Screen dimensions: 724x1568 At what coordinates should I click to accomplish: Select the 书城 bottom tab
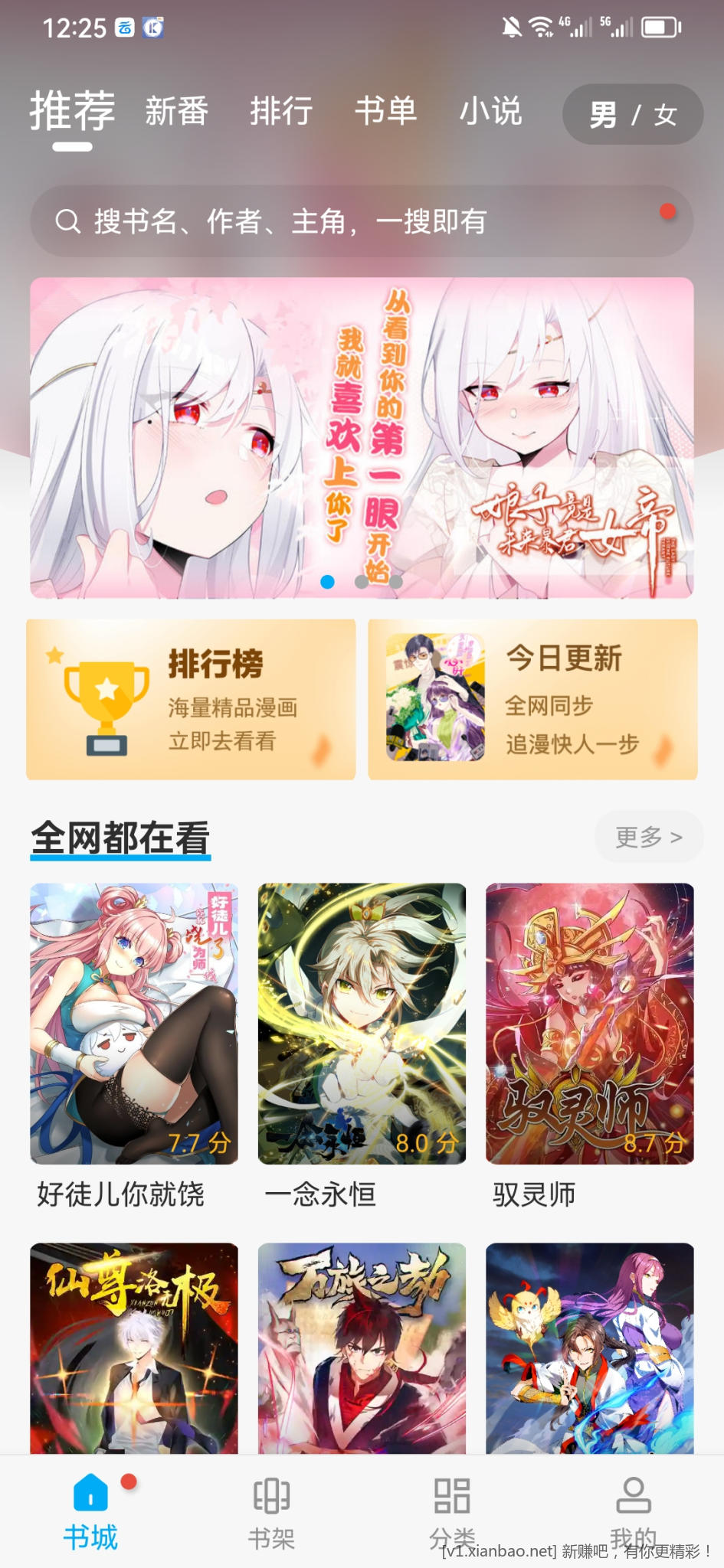tap(90, 1513)
